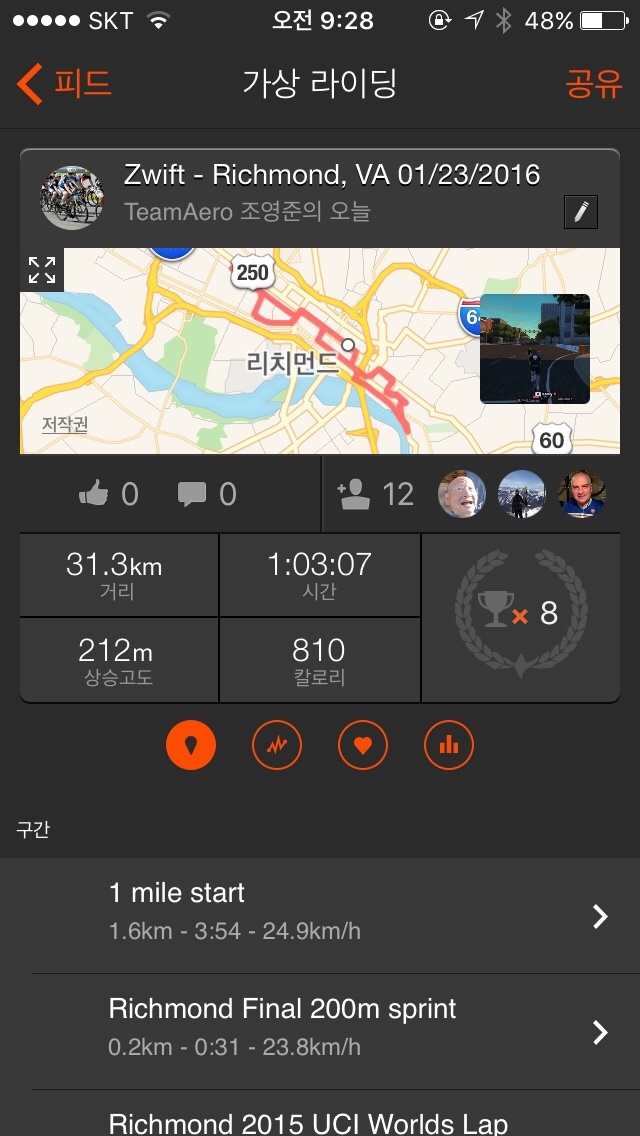Open the Zwift screenshot photo thumbnail
This screenshot has width=640, height=1136.
[534, 349]
